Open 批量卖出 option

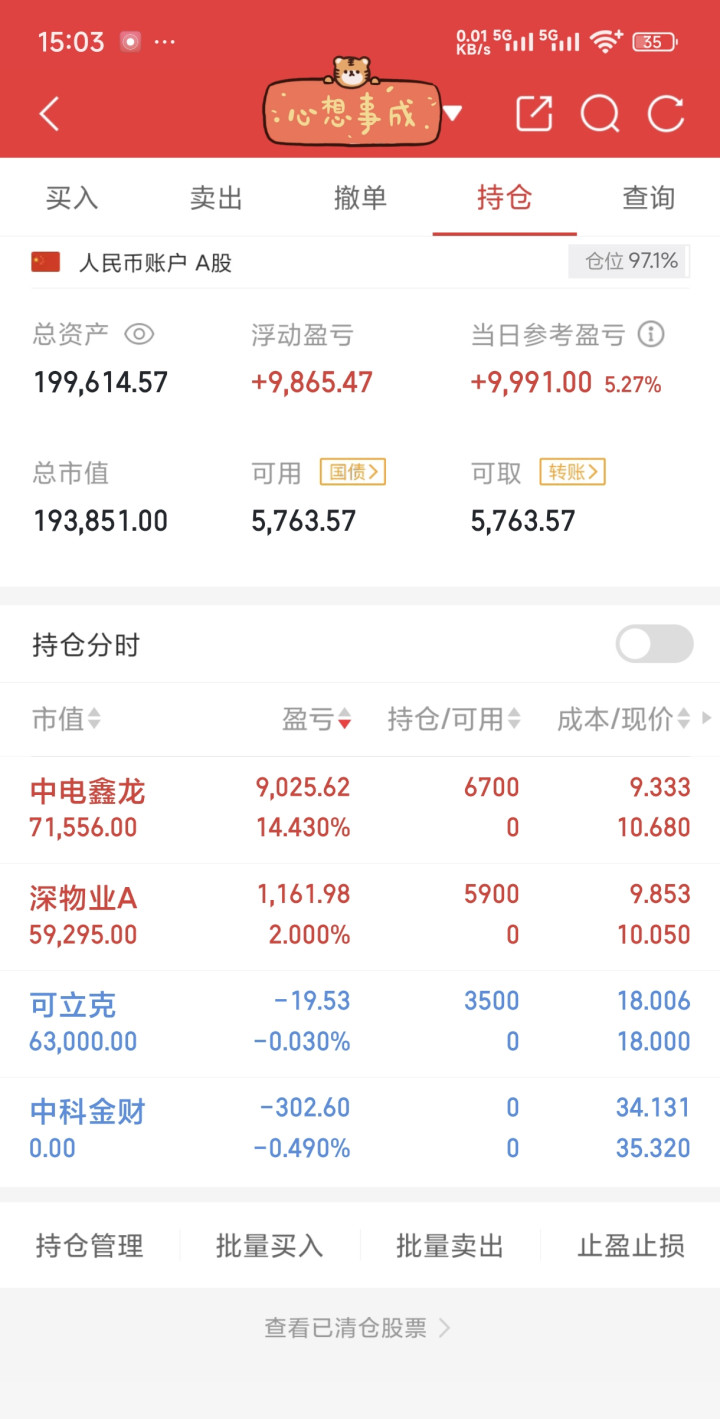[x=450, y=1246]
